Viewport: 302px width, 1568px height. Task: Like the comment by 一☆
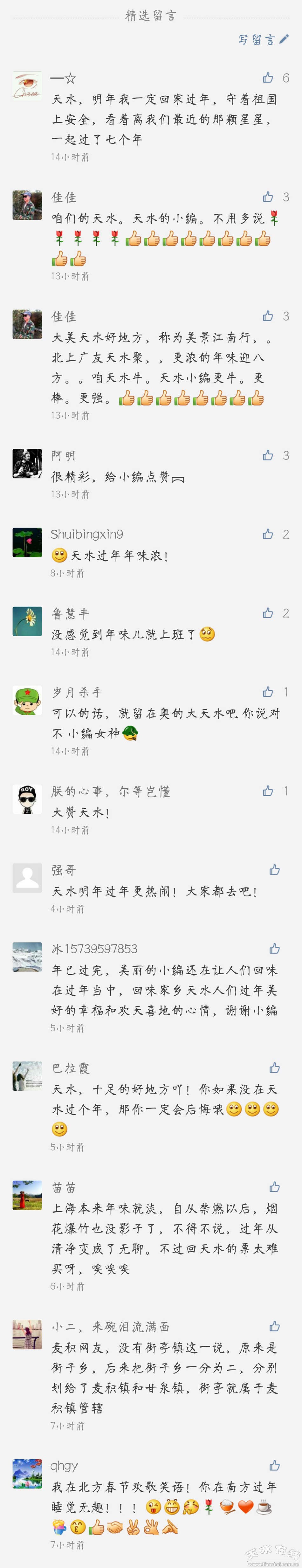pyautogui.click(x=268, y=78)
